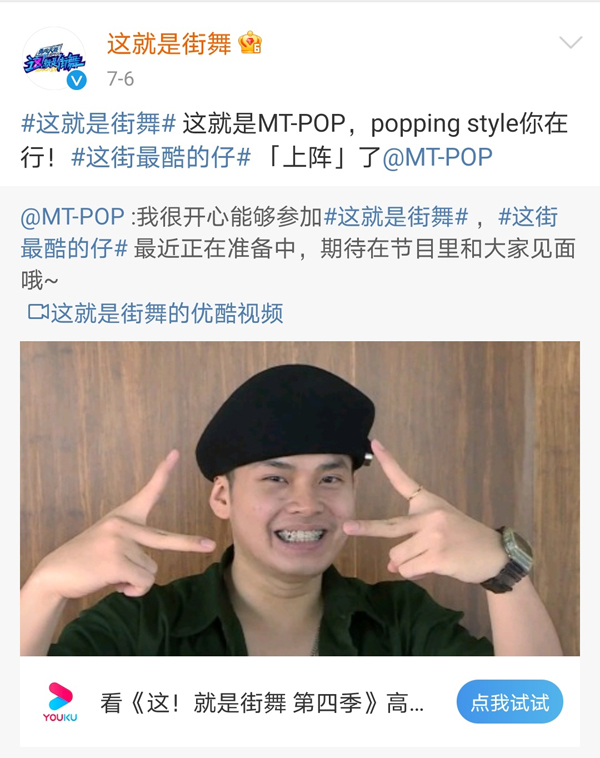This screenshot has width=600, height=758.
Task: Tap the 点我试试 button
Action: (x=510, y=702)
